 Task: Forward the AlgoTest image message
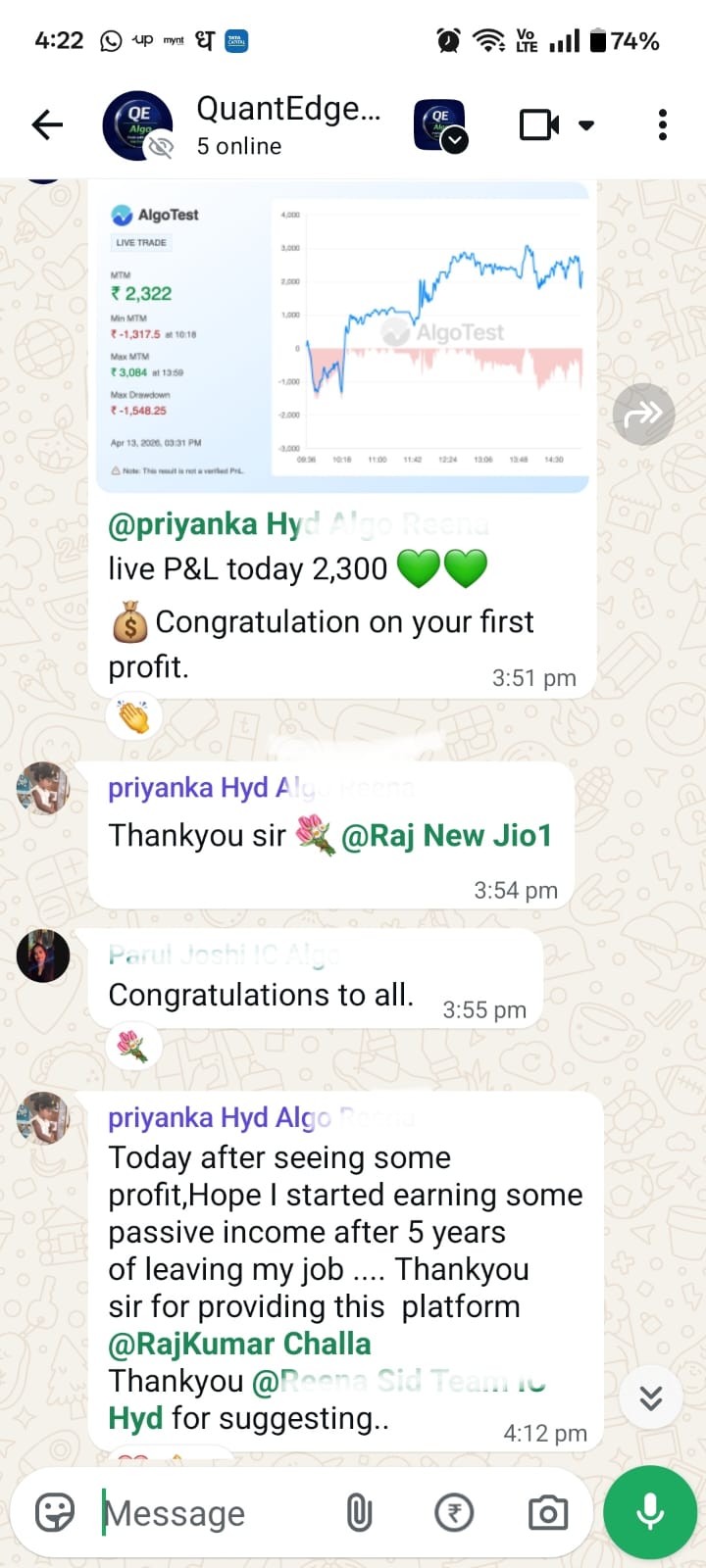[643, 415]
